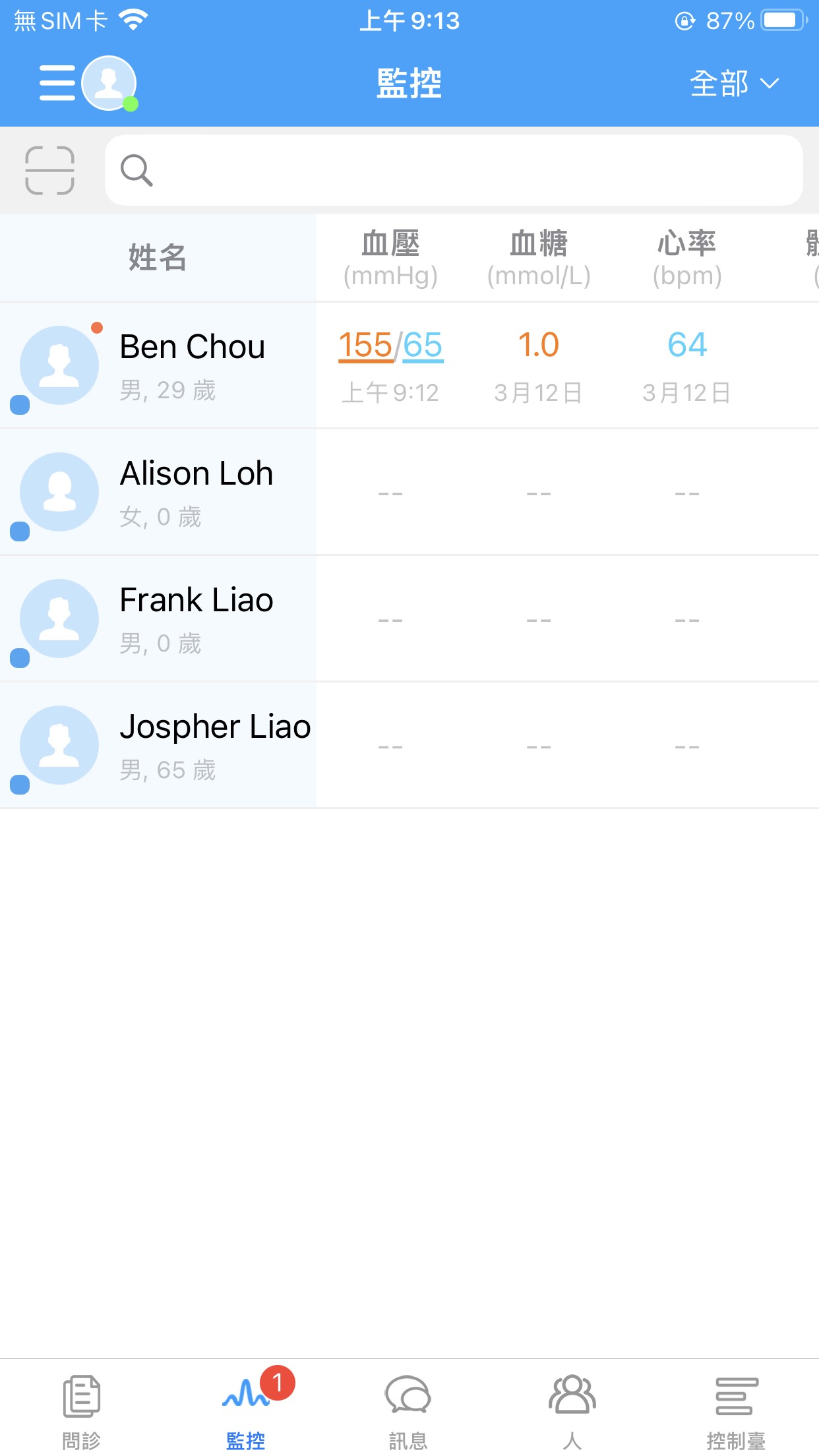Open Frank Liao's patient record

click(x=158, y=619)
